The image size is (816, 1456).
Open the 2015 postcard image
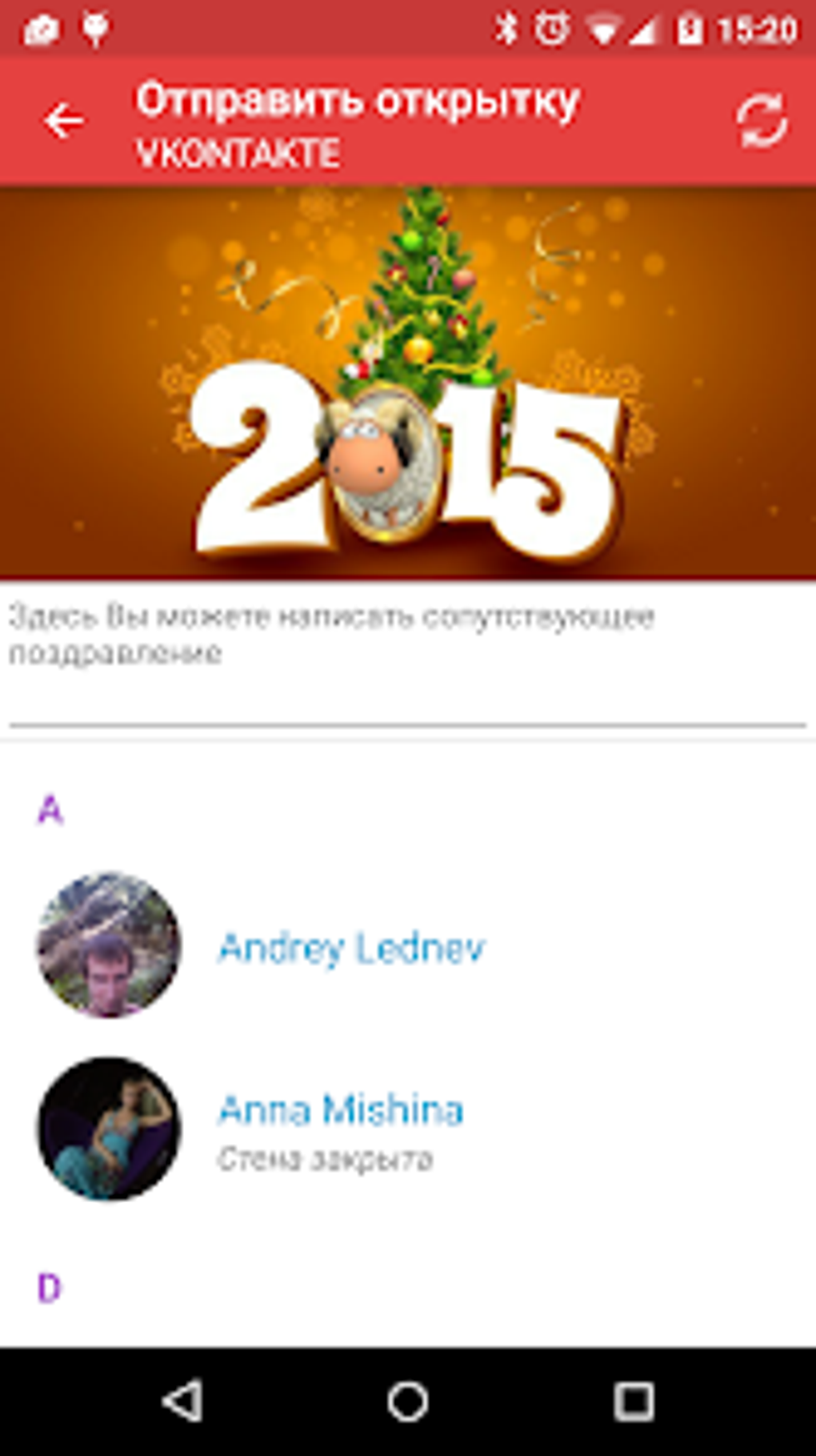408,383
